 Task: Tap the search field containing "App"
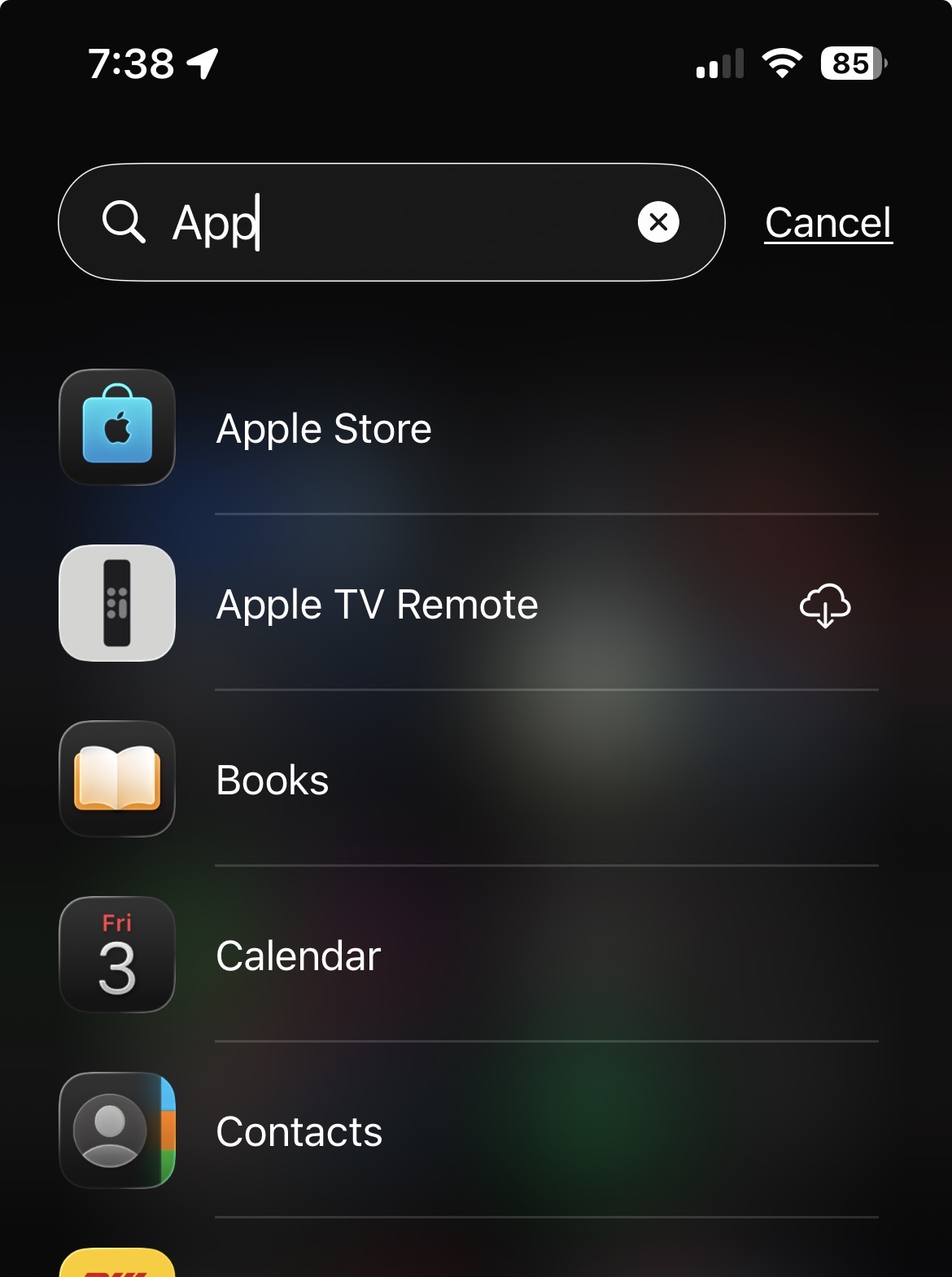[391, 222]
